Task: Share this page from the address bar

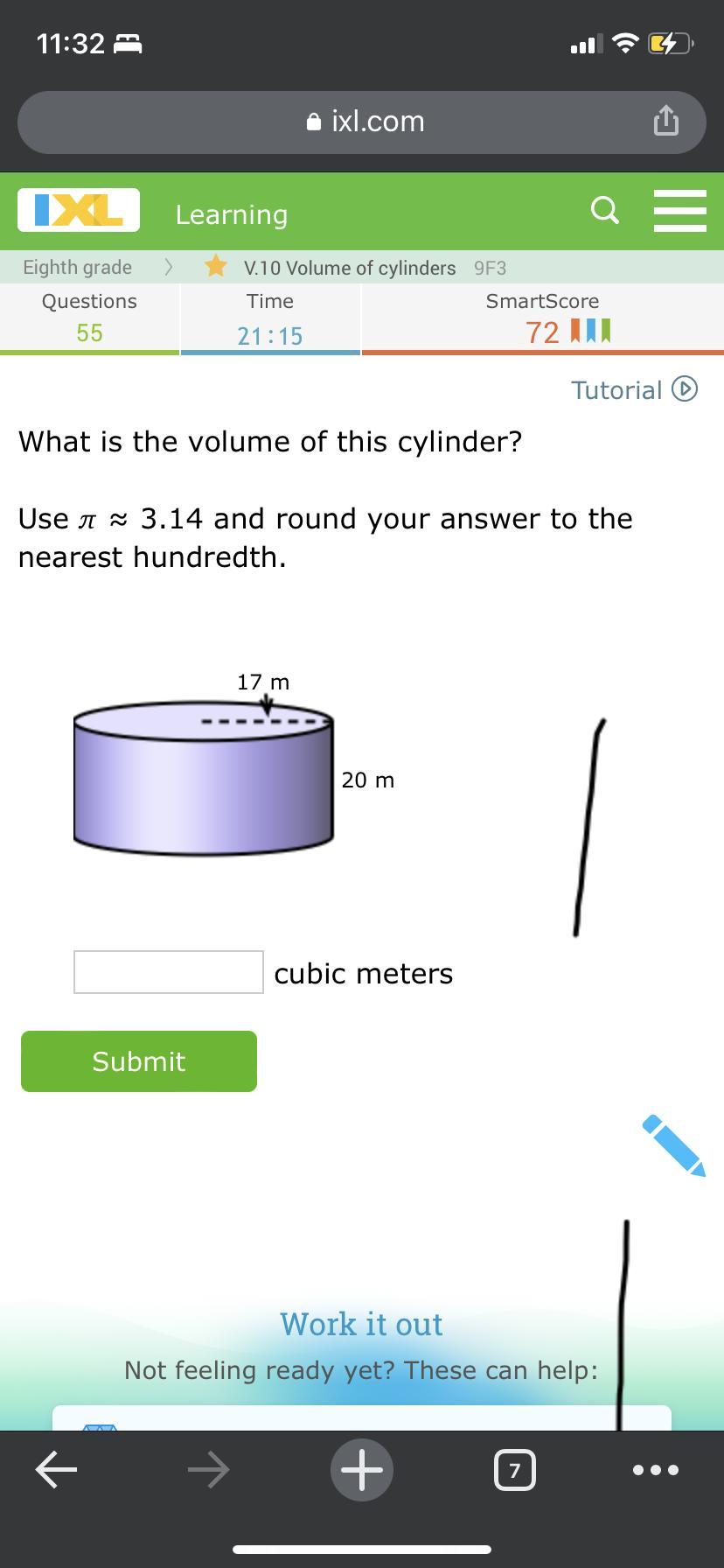Action: (665, 121)
